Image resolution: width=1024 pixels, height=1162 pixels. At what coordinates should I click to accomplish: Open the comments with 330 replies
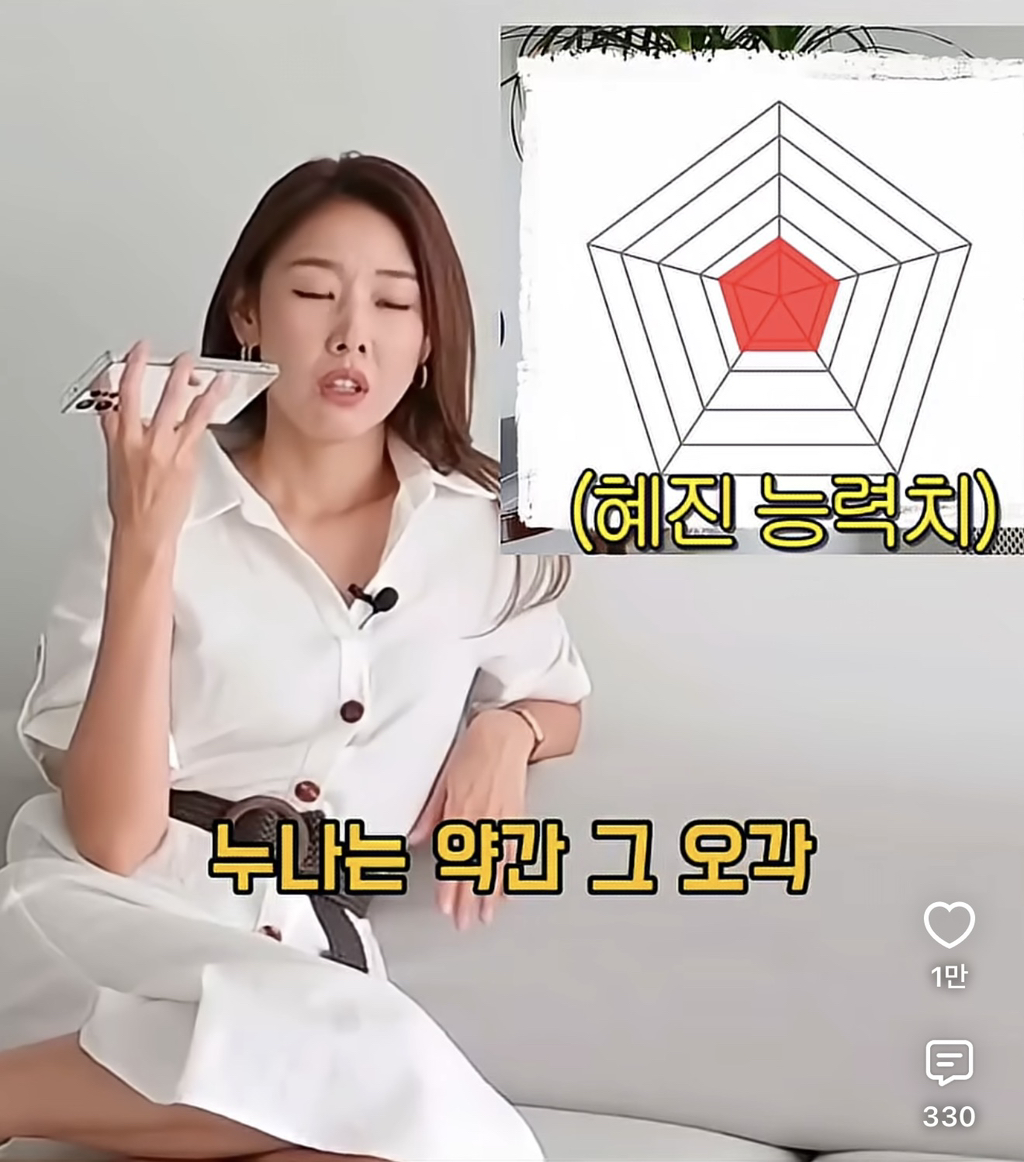point(949,1063)
